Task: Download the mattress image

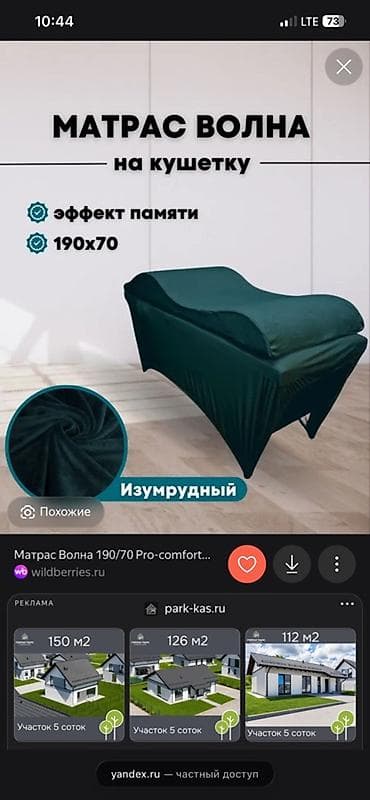Action: 292,564
